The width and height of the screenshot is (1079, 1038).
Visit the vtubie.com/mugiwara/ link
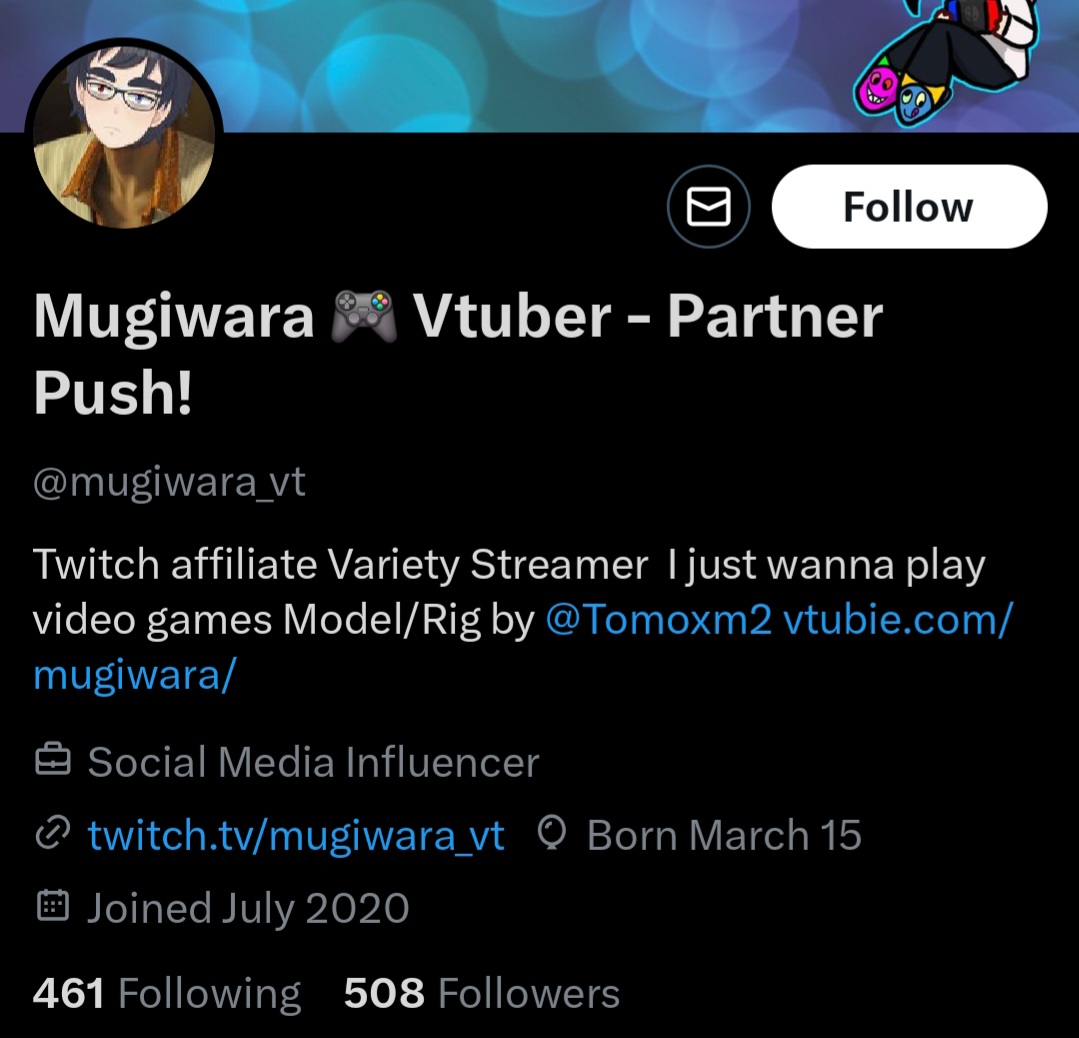tap(896, 621)
